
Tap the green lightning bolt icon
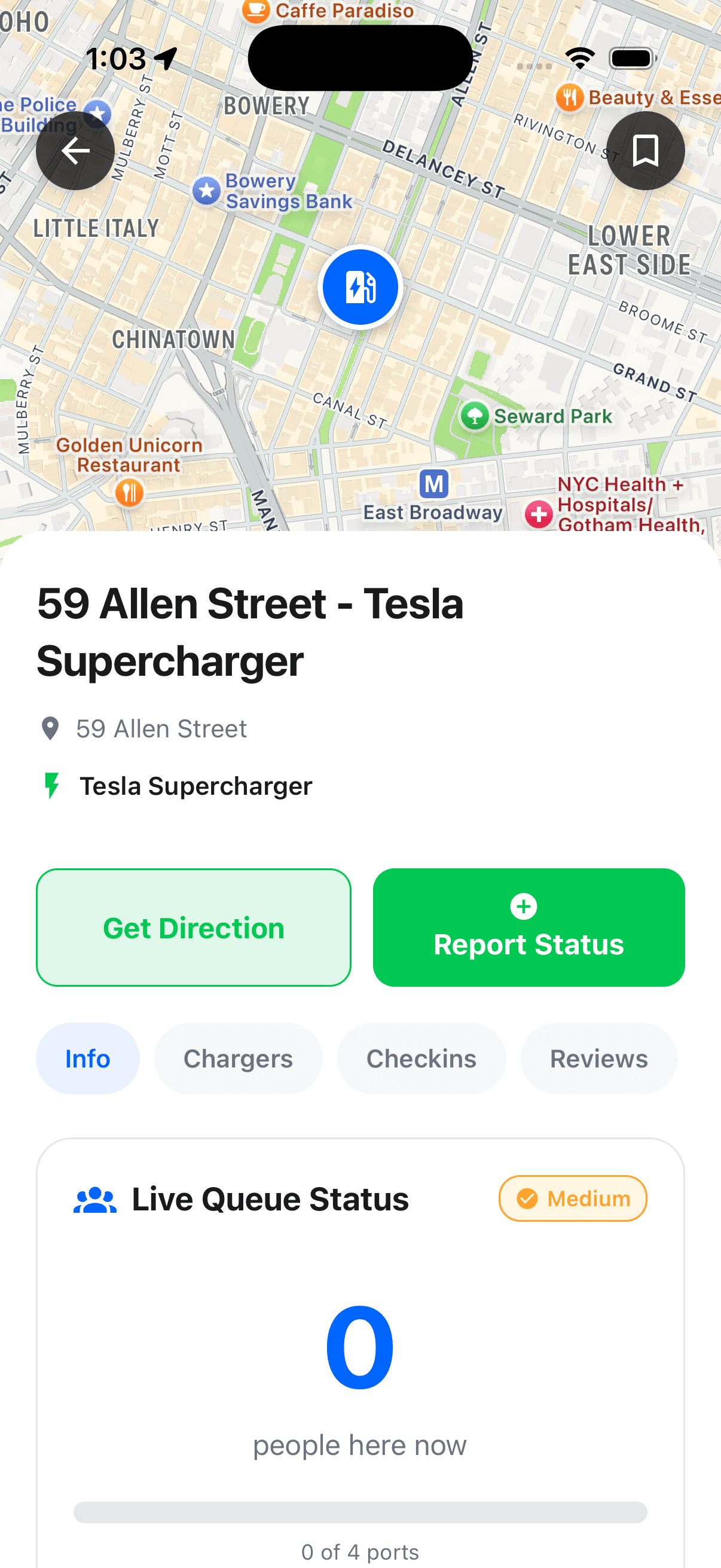pos(52,785)
